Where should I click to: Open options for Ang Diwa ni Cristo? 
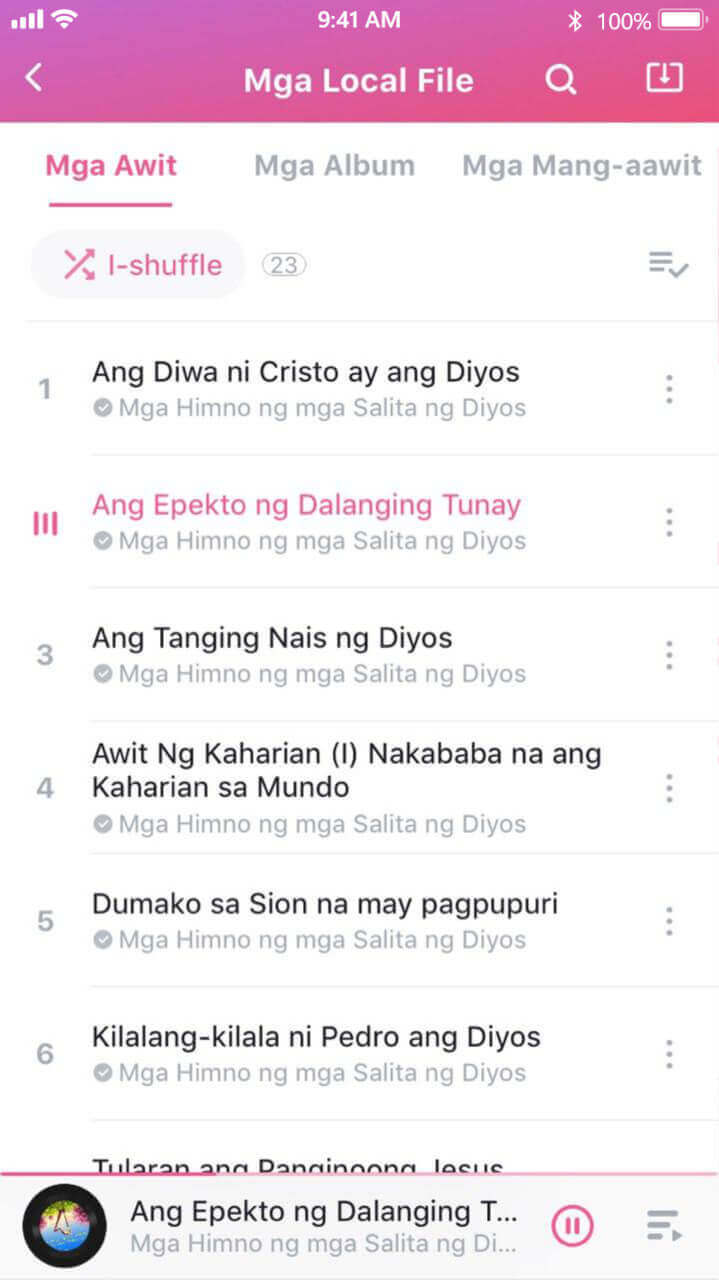(669, 389)
